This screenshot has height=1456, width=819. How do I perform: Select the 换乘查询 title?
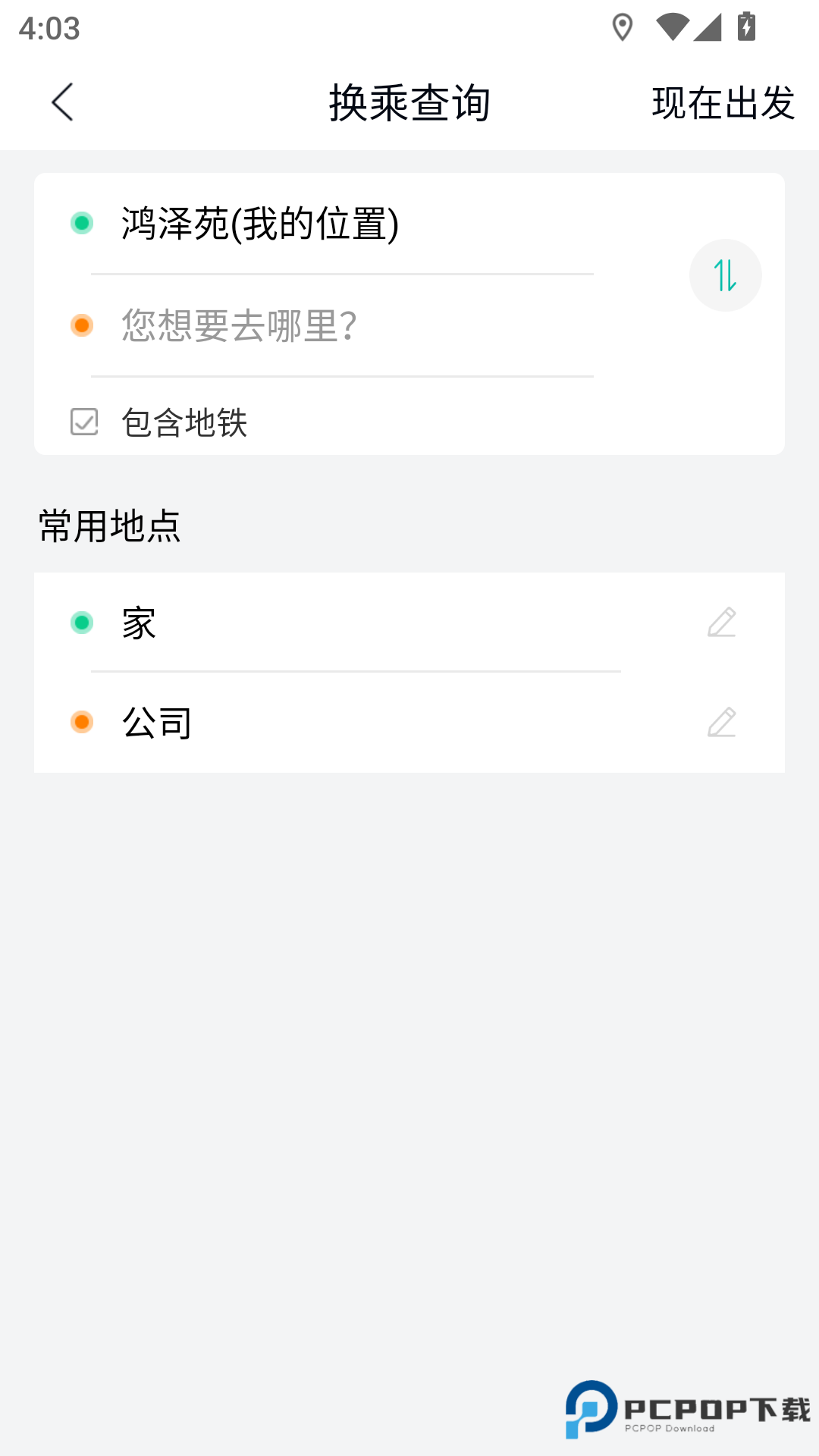pos(409,103)
